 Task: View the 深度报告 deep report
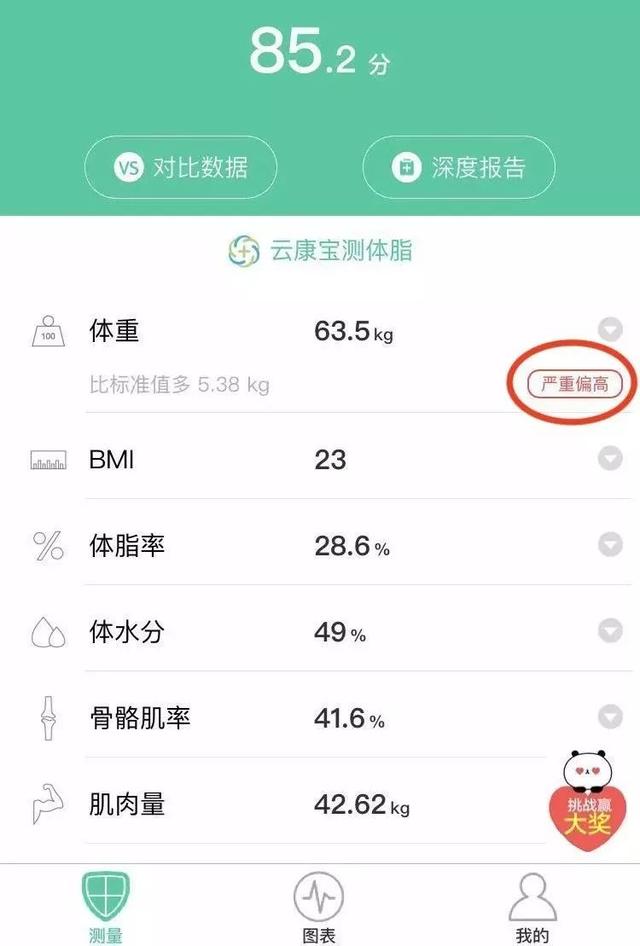tap(458, 168)
